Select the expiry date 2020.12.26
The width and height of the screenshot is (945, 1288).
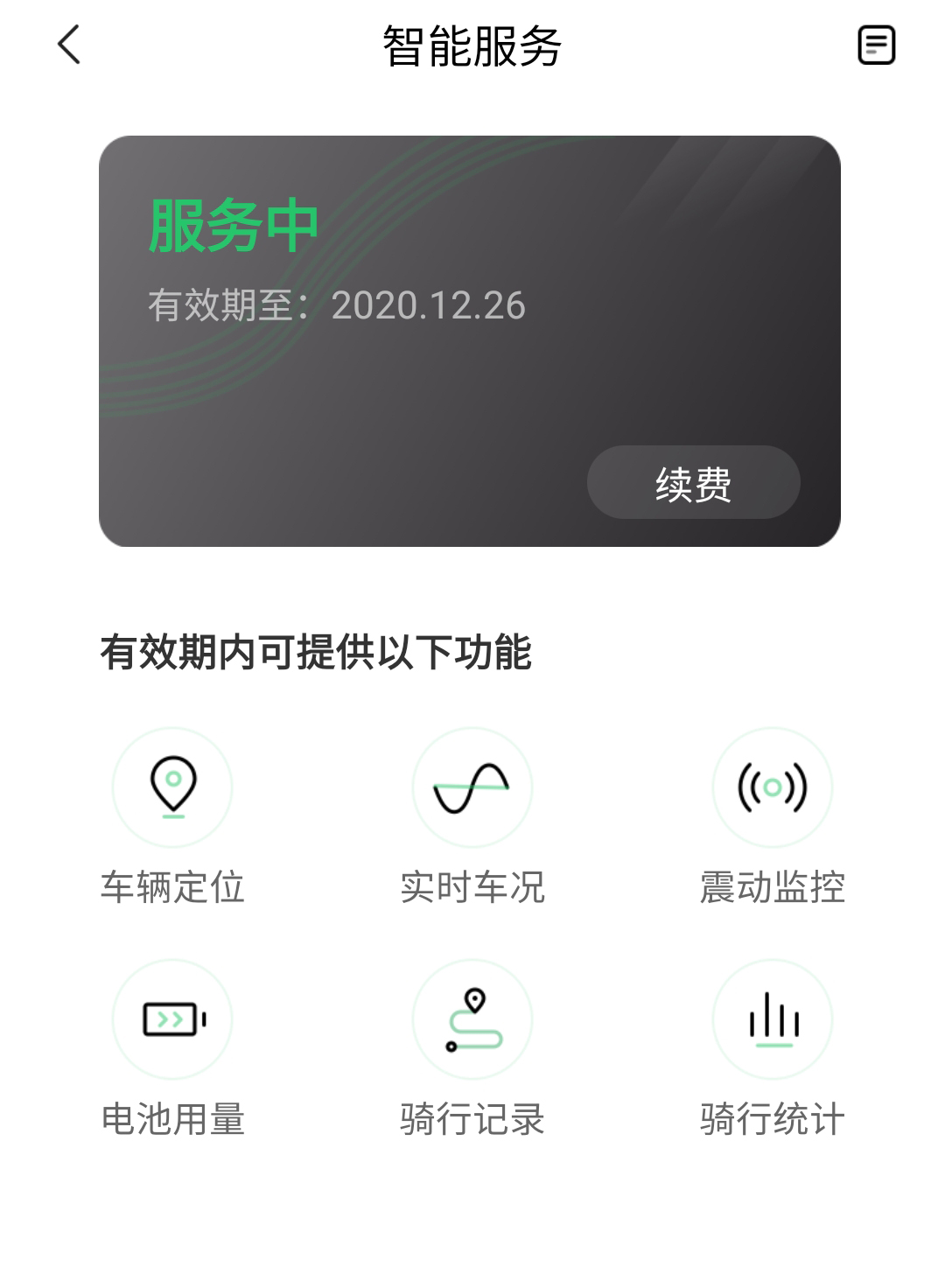tap(428, 307)
